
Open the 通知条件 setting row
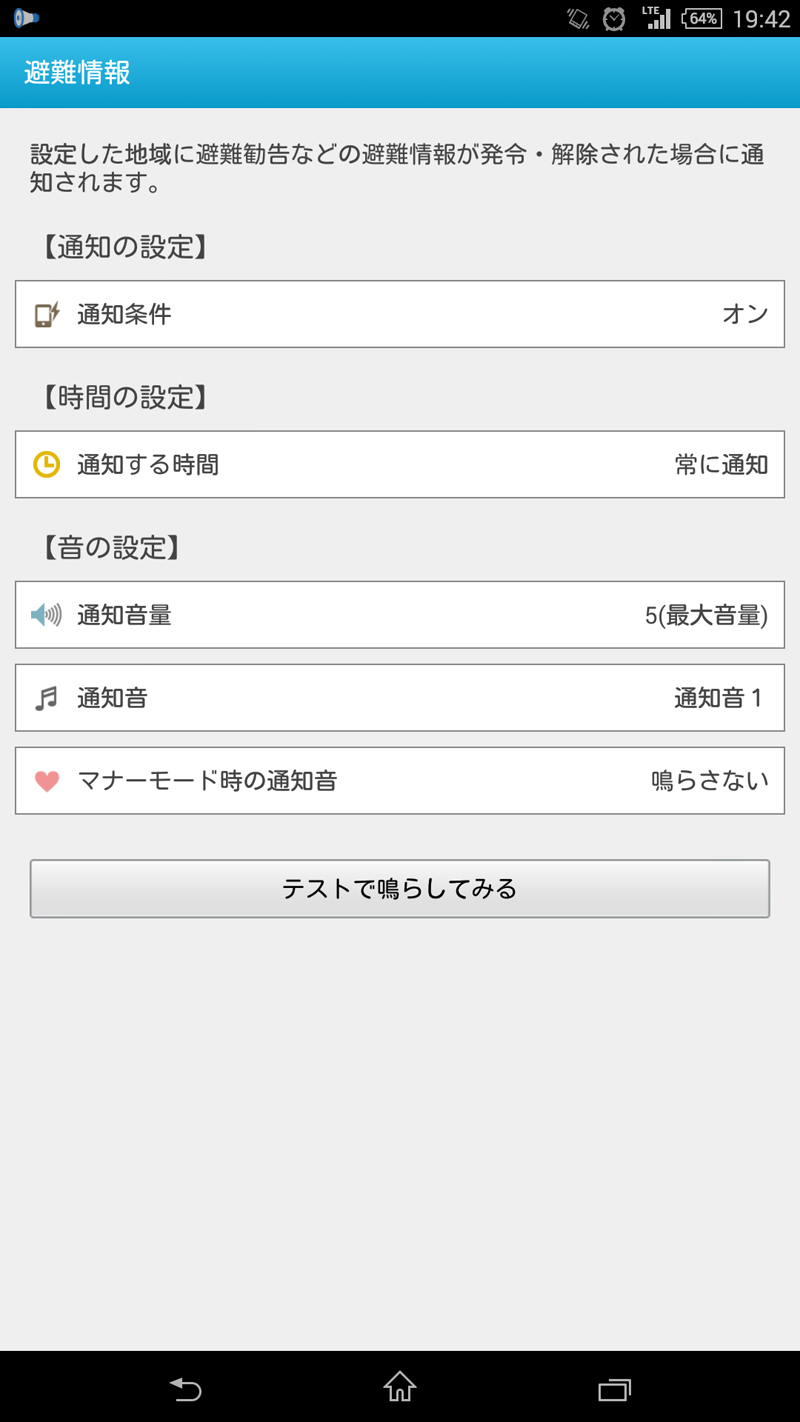(x=400, y=314)
